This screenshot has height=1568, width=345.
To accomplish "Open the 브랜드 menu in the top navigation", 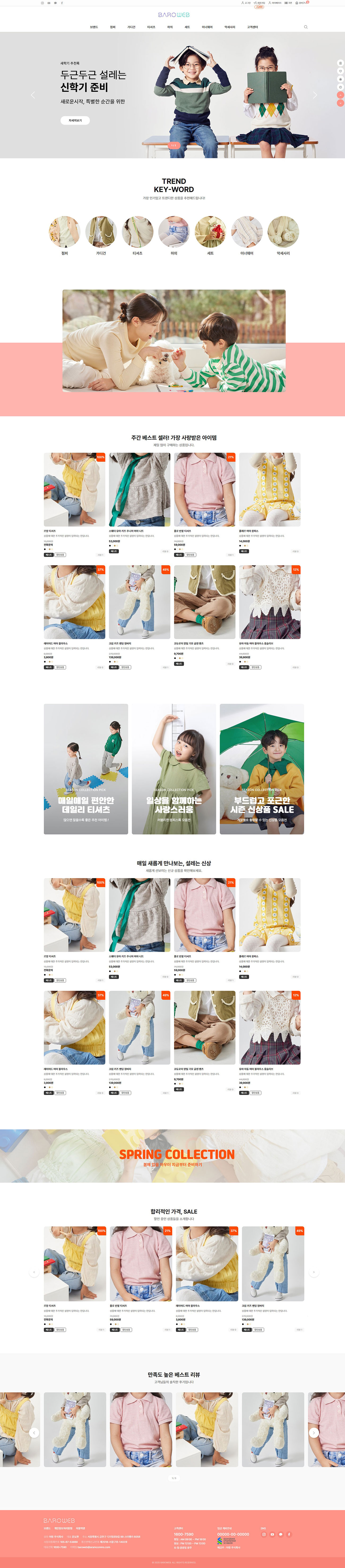I will [x=93, y=27].
